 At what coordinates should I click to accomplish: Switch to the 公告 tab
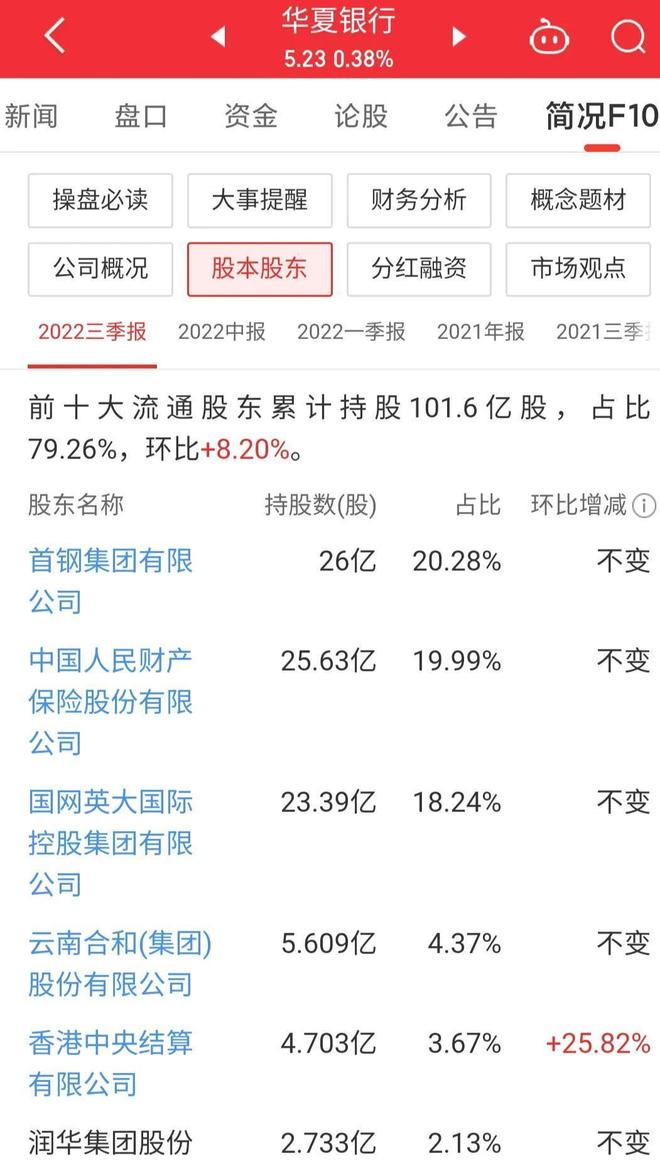pos(470,116)
